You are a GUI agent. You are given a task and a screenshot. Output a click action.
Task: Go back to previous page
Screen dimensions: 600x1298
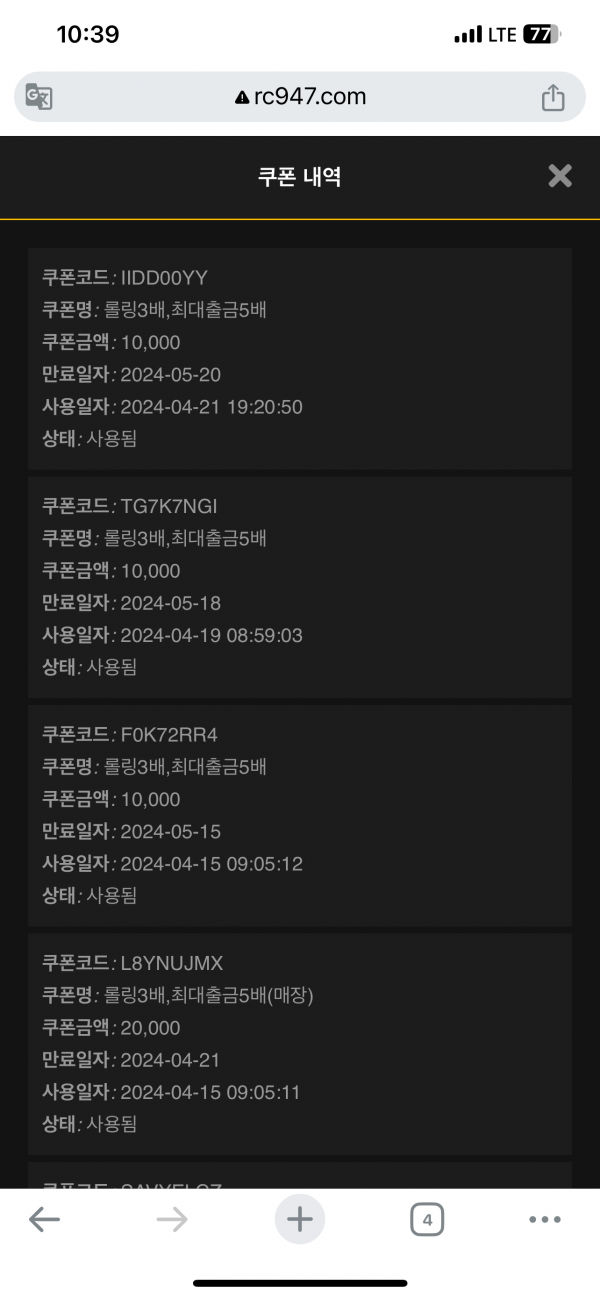[45, 1219]
